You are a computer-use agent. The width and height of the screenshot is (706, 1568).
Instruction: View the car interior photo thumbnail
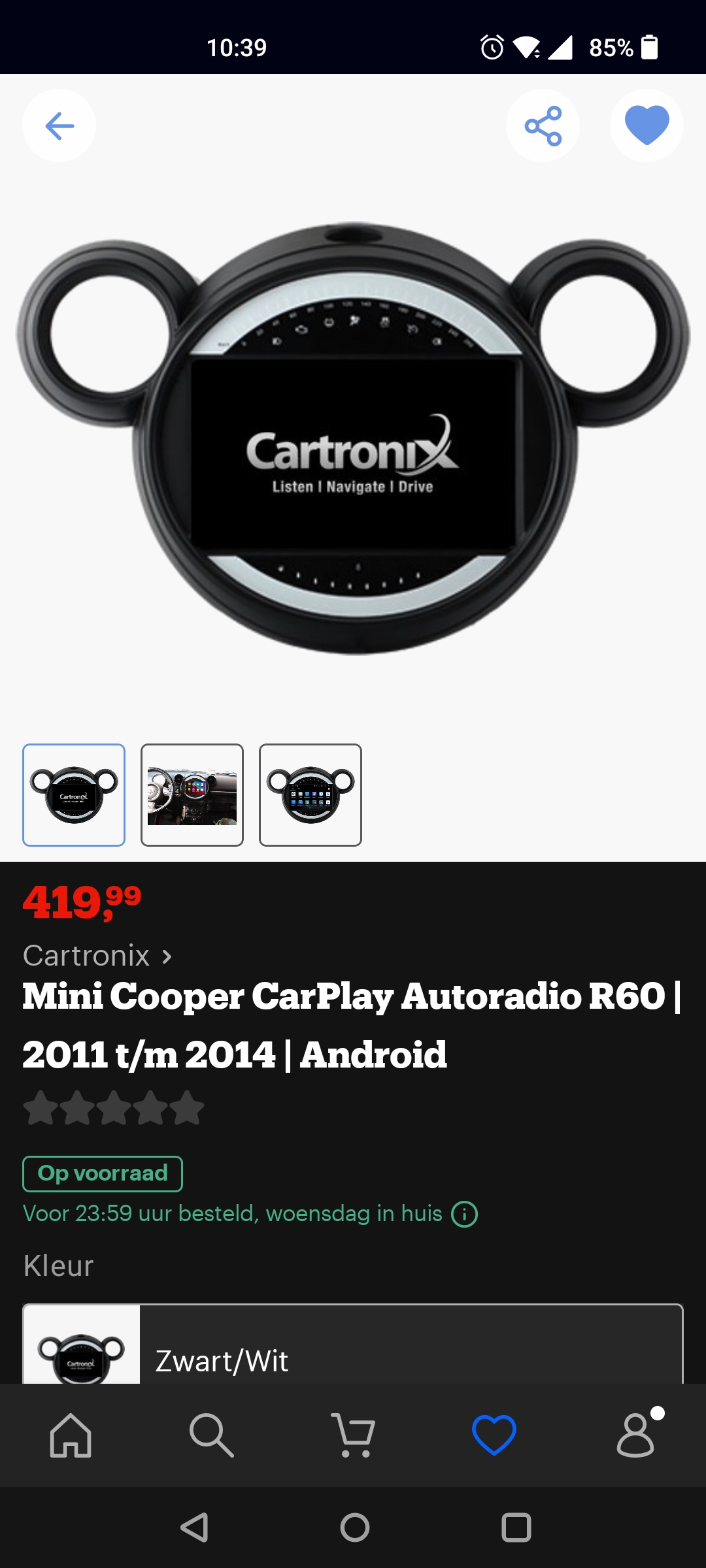pyautogui.click(x=192, y=795)
